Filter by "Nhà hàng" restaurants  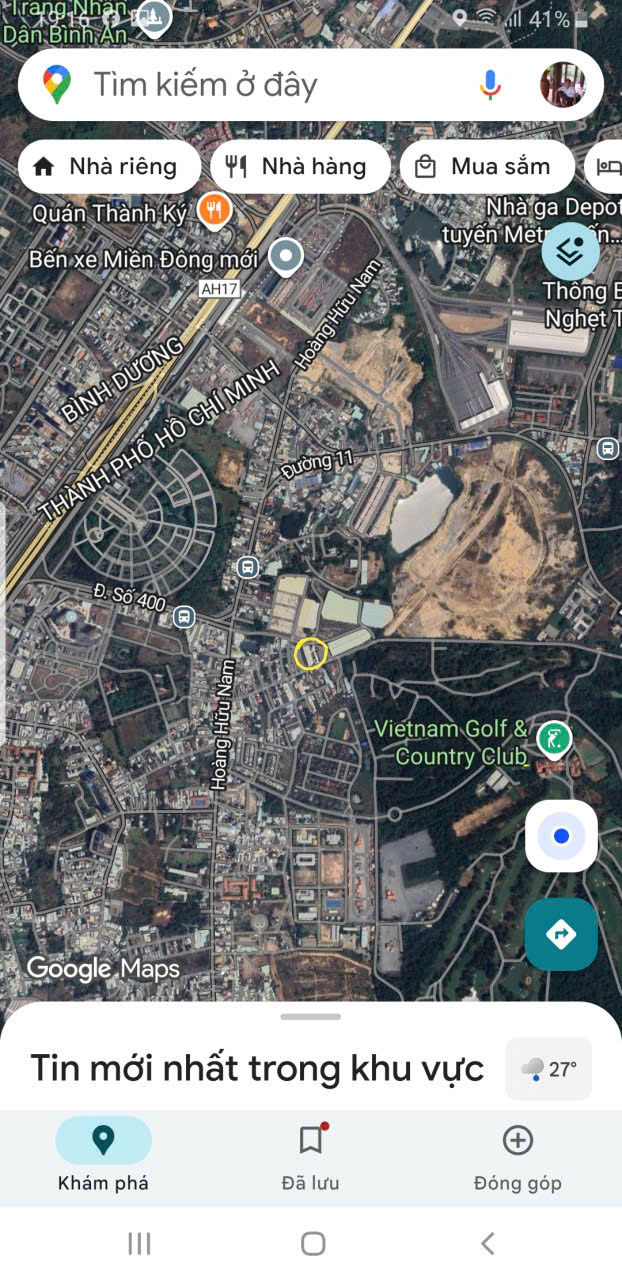(x=297, y=167)
